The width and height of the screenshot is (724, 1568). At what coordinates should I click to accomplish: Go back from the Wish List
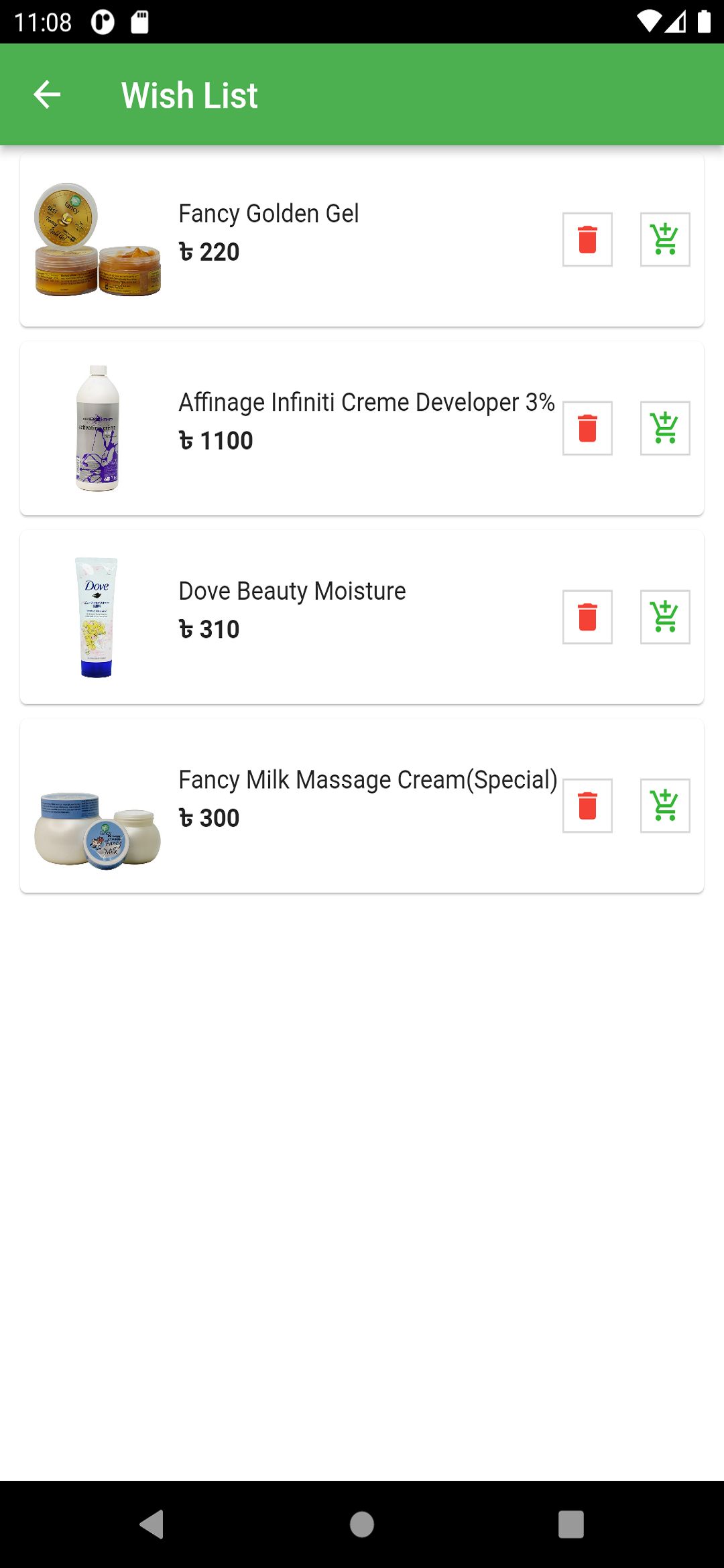click(47, 94)
